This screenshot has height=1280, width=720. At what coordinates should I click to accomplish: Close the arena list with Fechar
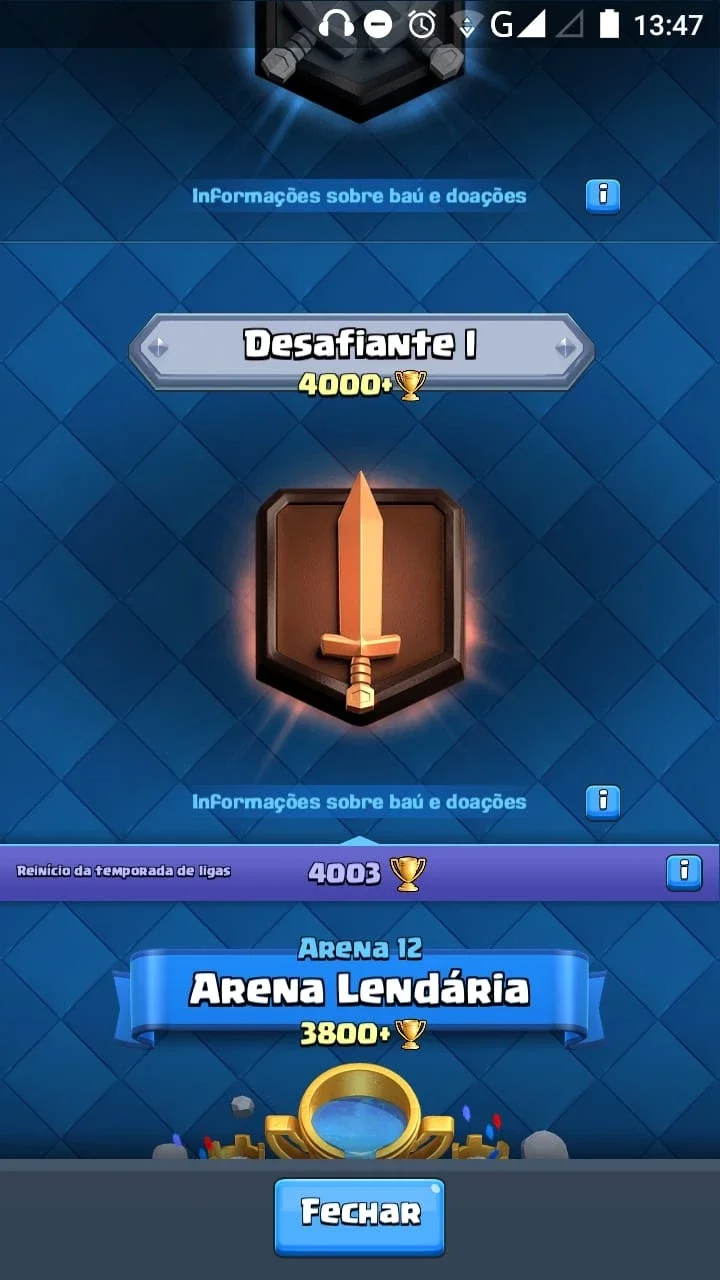(360, 1216)
